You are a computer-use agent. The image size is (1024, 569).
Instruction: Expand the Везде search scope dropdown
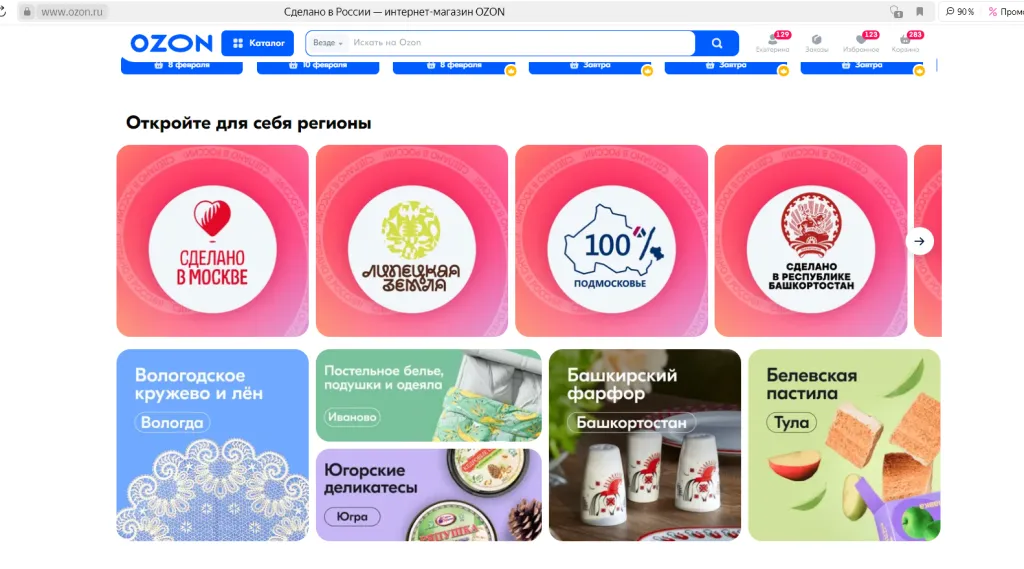[x=327, y=43]
